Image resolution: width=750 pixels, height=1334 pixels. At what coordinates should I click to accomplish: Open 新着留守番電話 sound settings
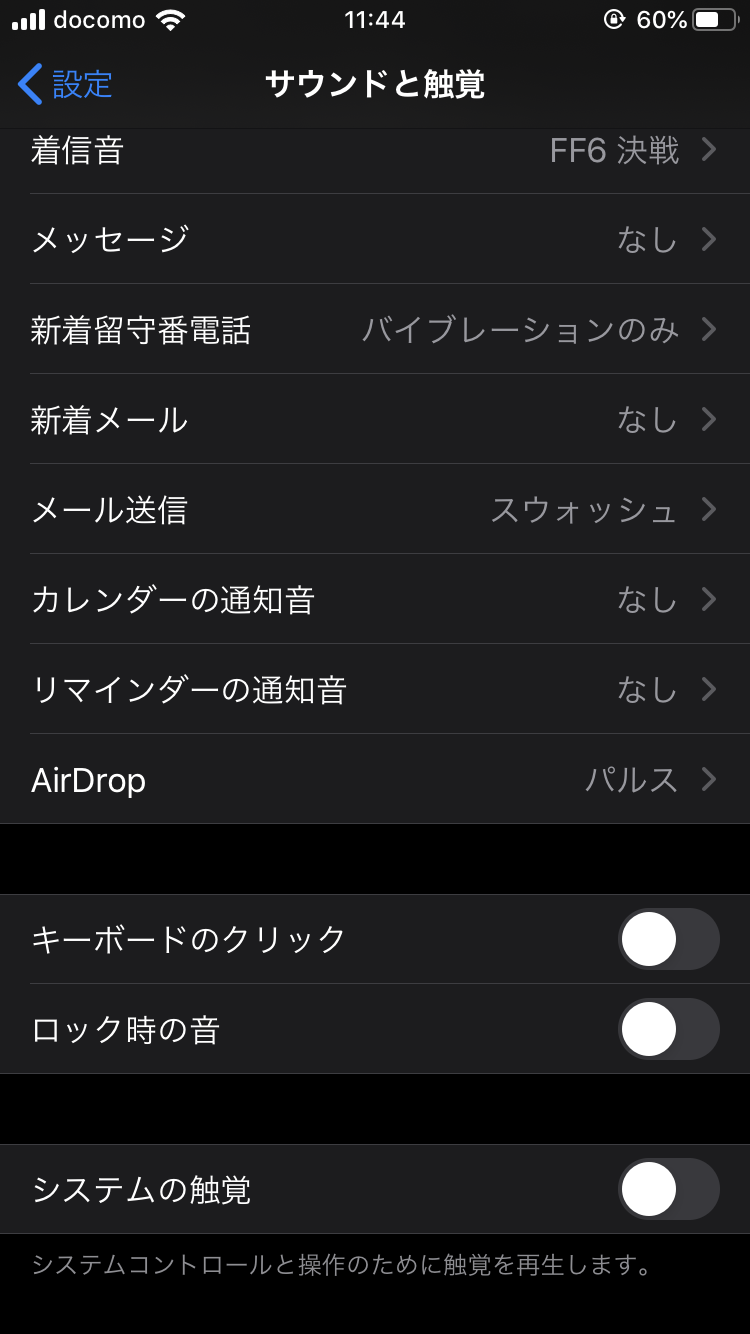pyautogui.click(x=375, y=329)
